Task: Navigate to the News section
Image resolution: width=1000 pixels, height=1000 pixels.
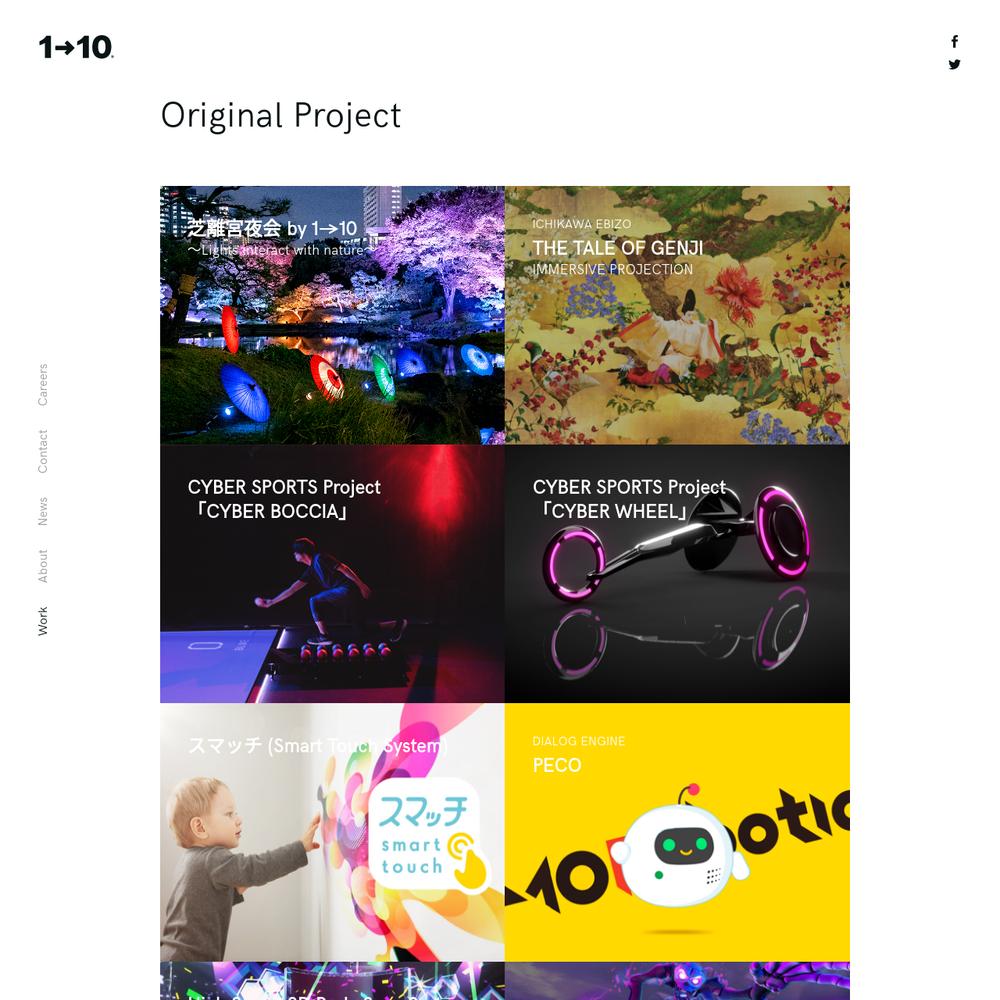Action: click(x=43, y=511)
